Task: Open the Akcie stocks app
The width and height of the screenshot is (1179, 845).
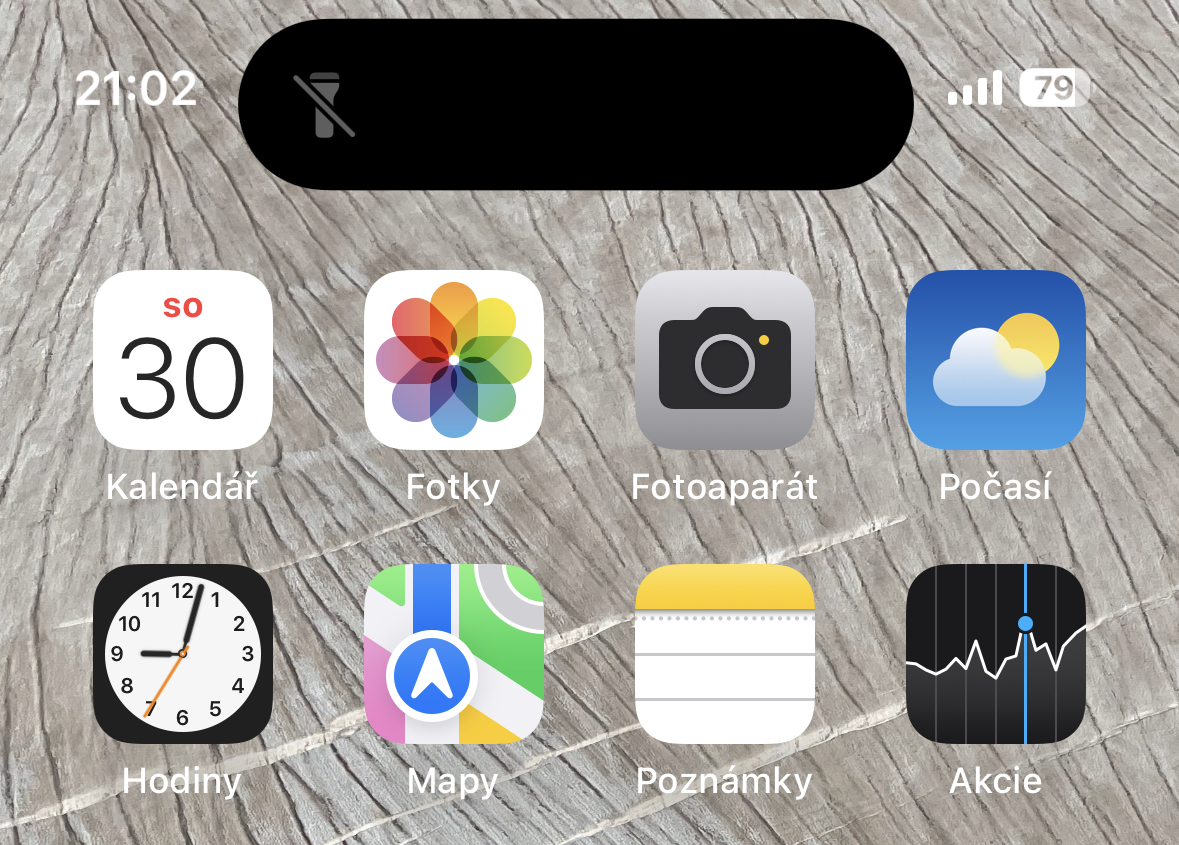Action: (995, 653)
